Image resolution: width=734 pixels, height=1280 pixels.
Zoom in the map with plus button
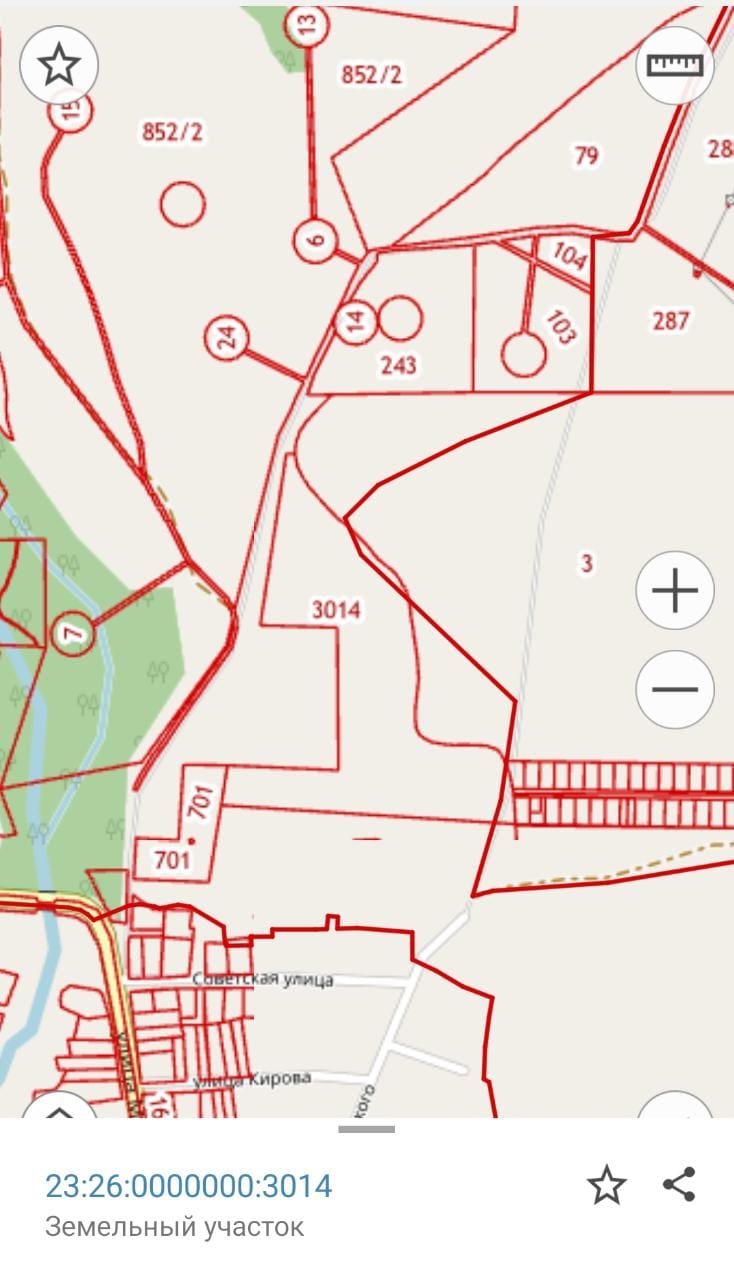[675, 590]
